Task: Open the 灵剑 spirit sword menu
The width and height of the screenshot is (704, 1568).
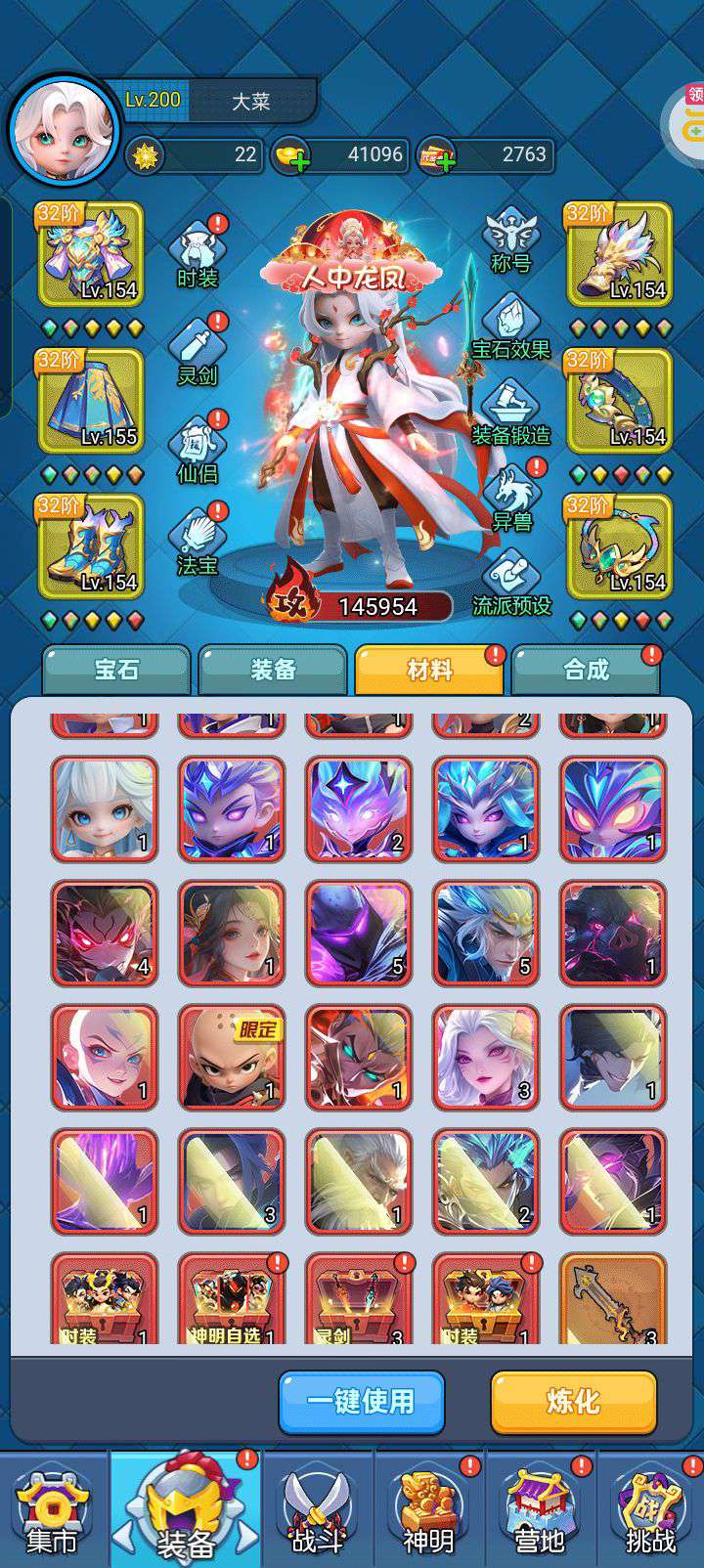Action: pyautogui.click(x=198, y=349)
